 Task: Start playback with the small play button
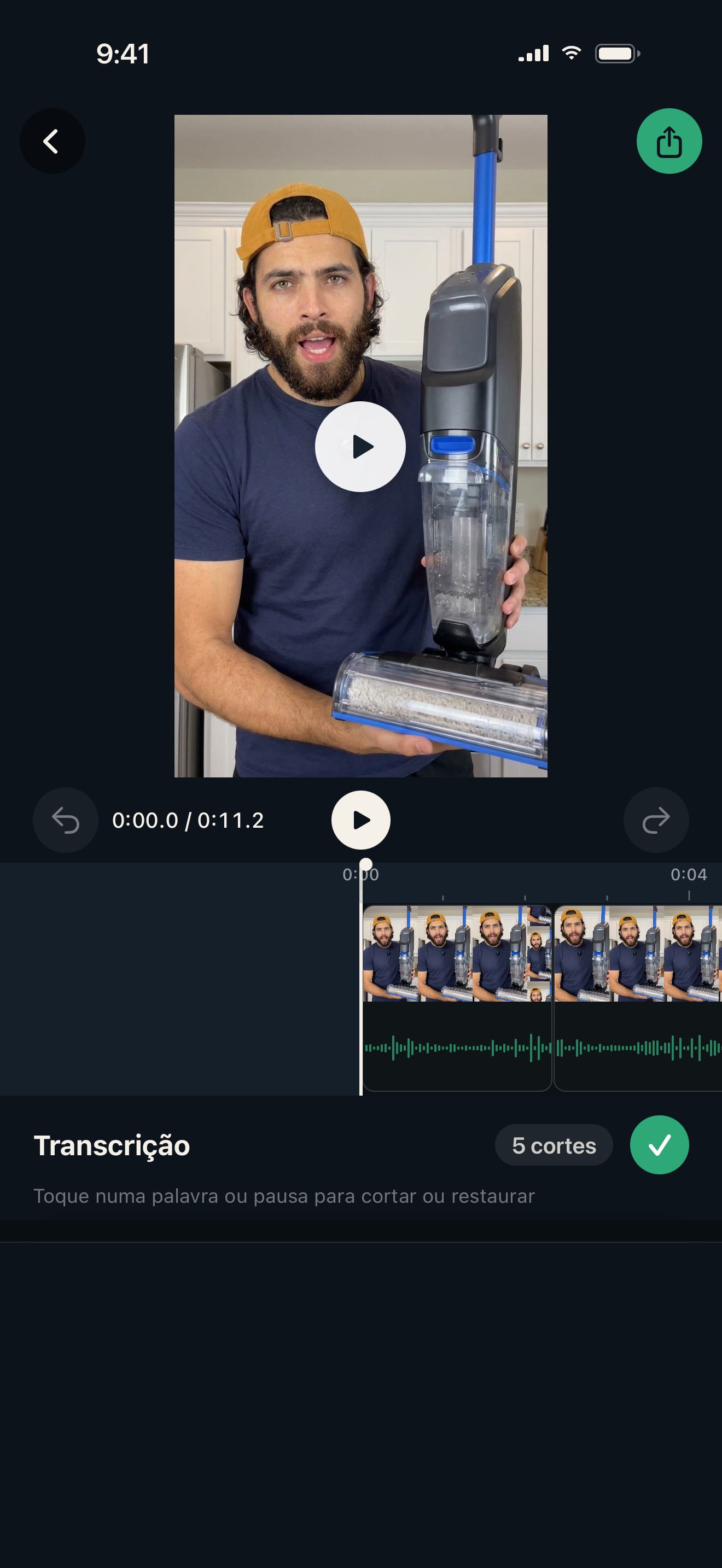pos(361,820)
